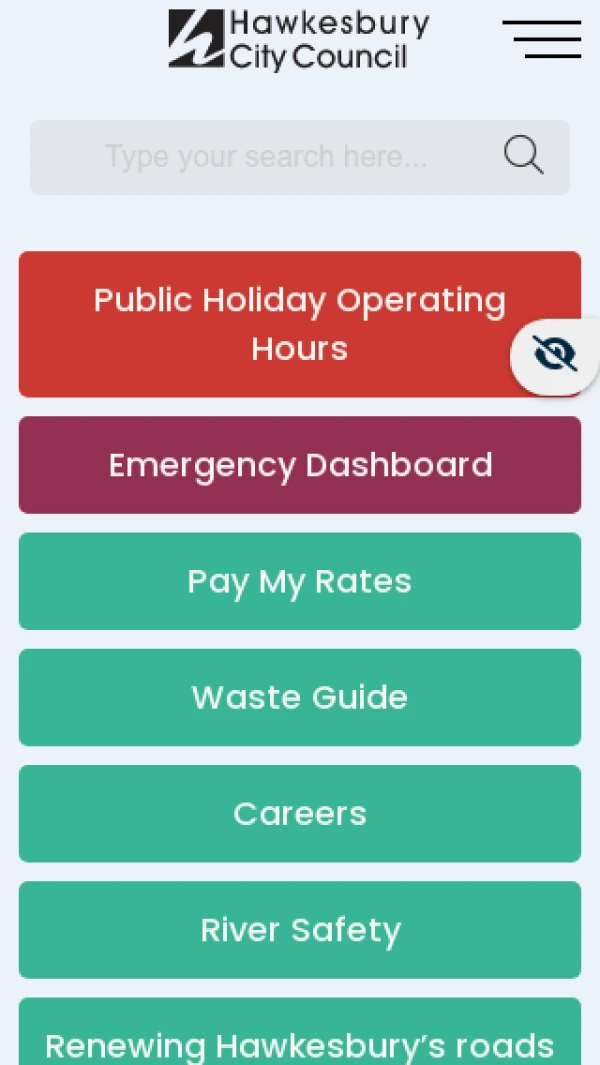
Task: View the Careers page
Action: point(300,813)
